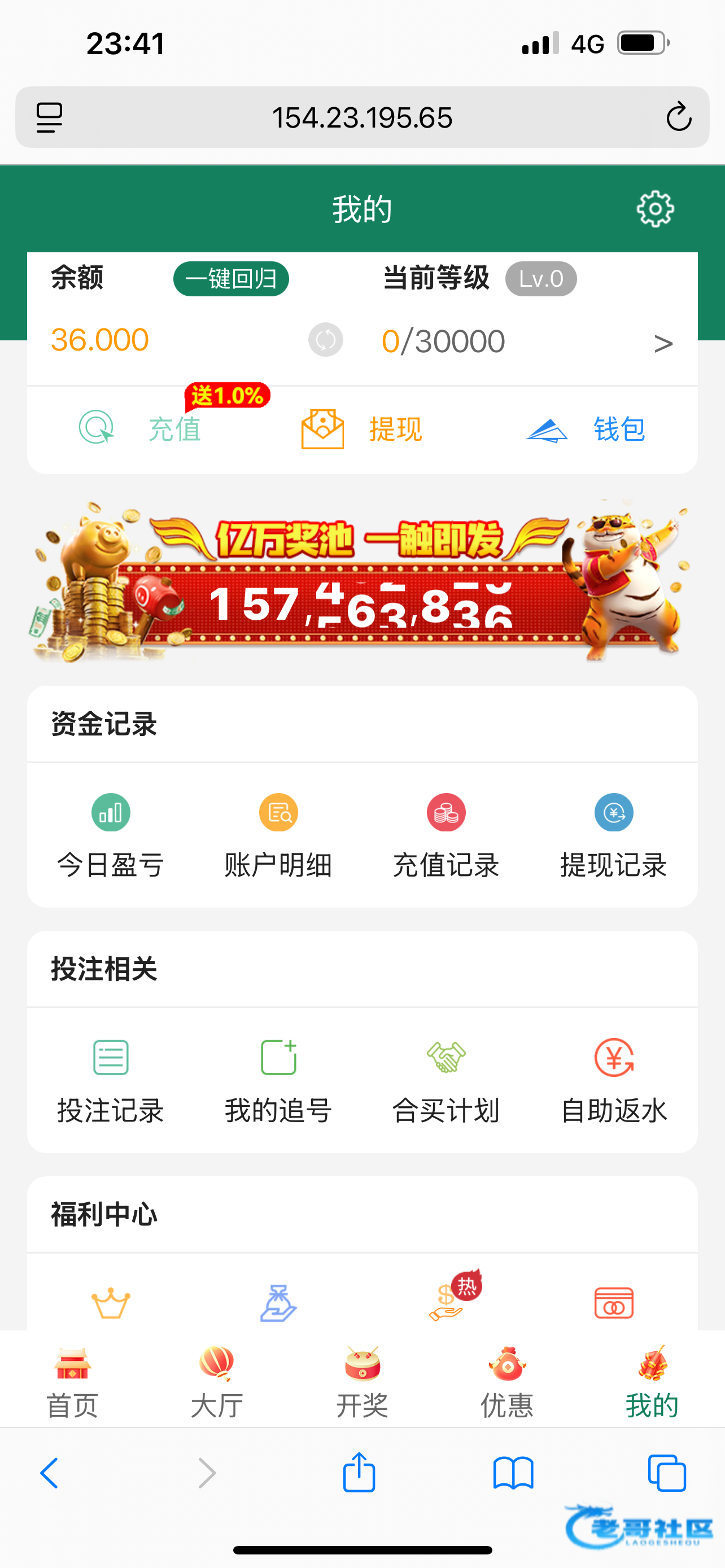Switch to the 大厅 tab

[217, 1382]
